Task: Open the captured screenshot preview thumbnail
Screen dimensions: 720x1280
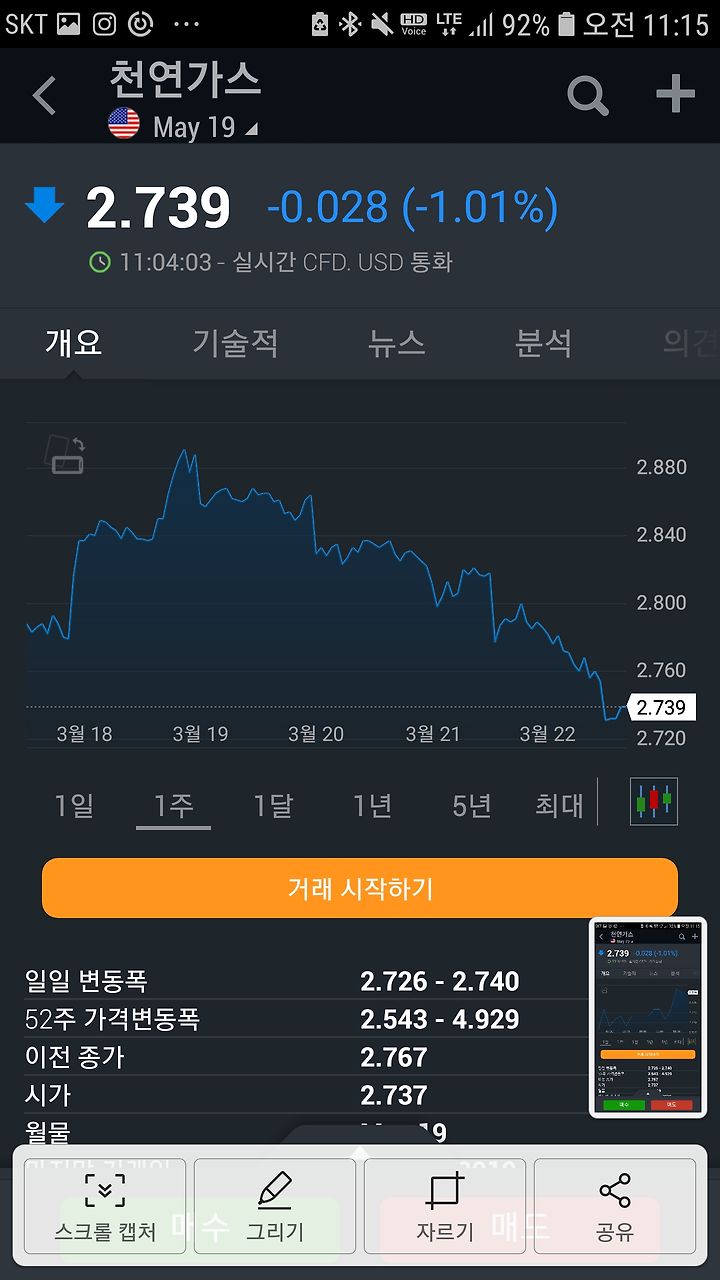Action: click(648, 1017)
